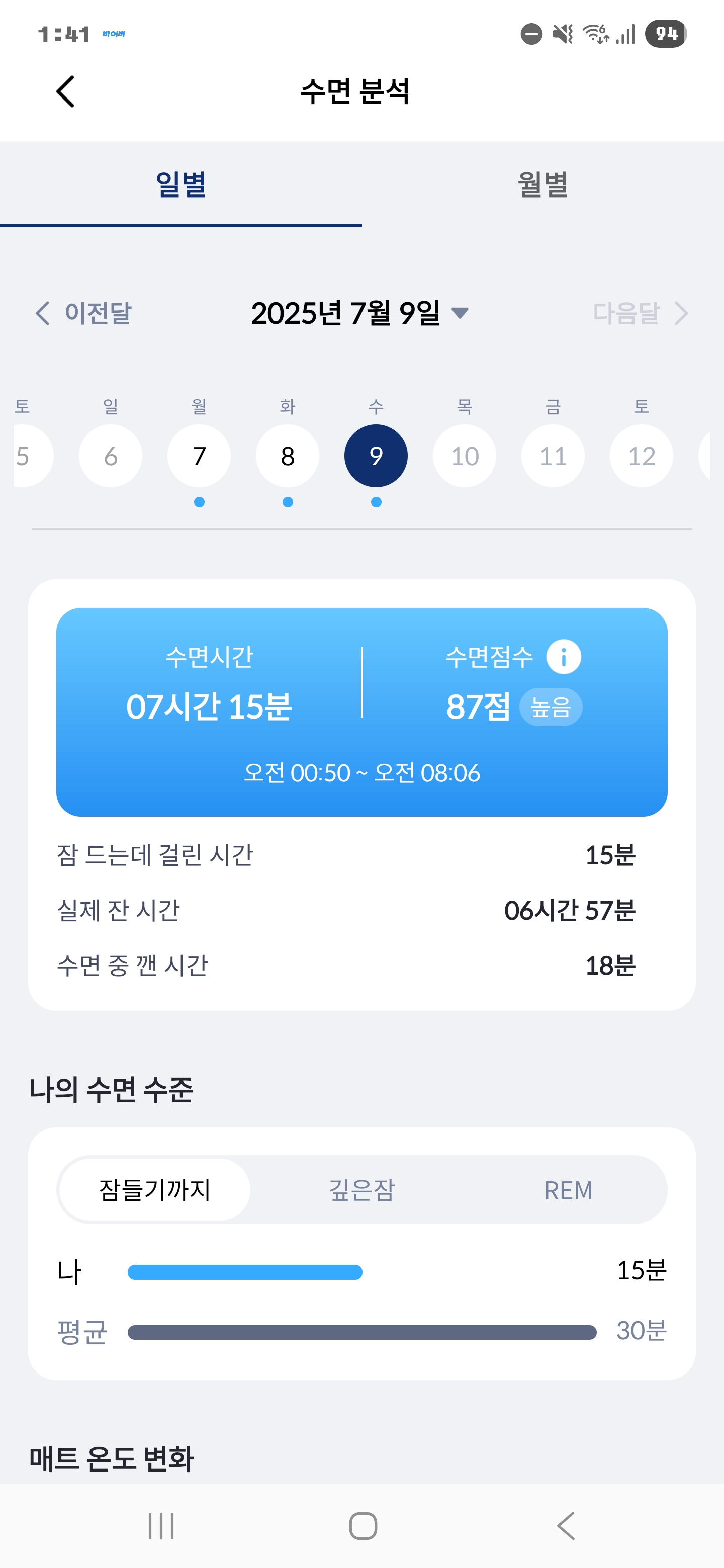Screen dimensions: 724x1568
Task: Select day 8 in the calendar
Action: point(288,456)
